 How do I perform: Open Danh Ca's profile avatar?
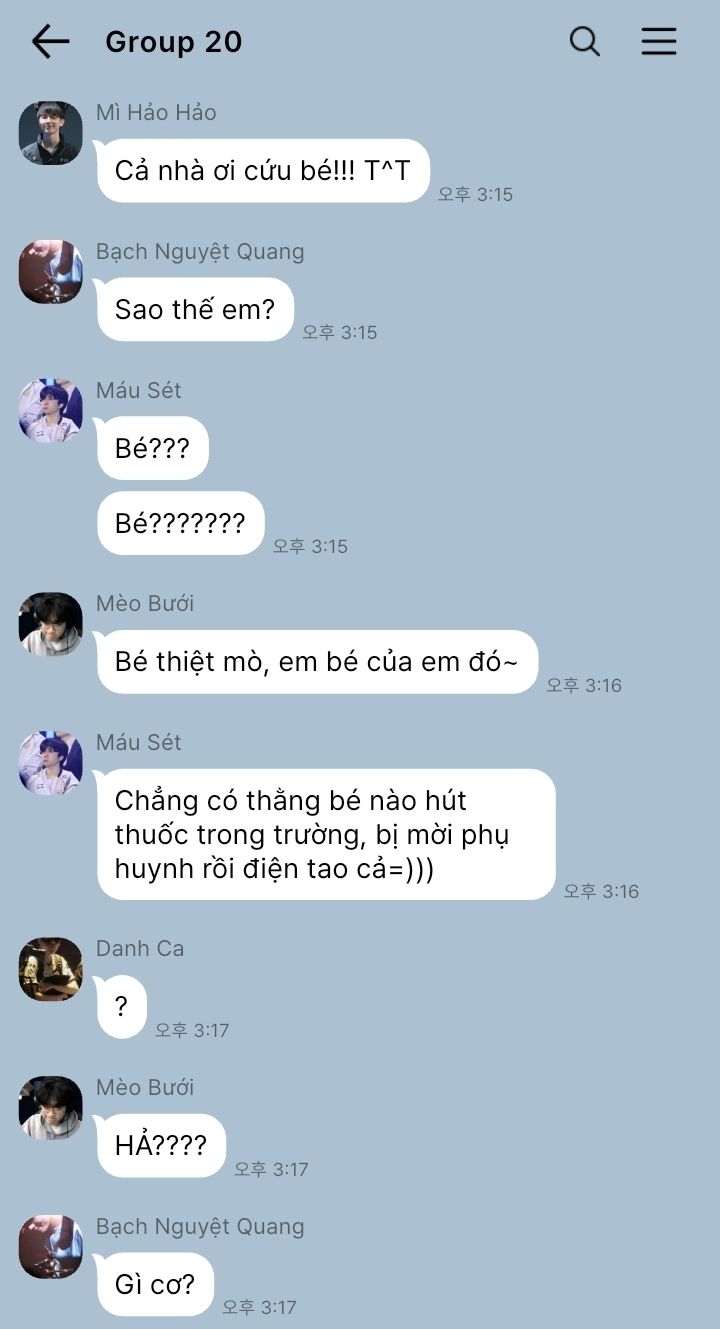tap(50, 969)
